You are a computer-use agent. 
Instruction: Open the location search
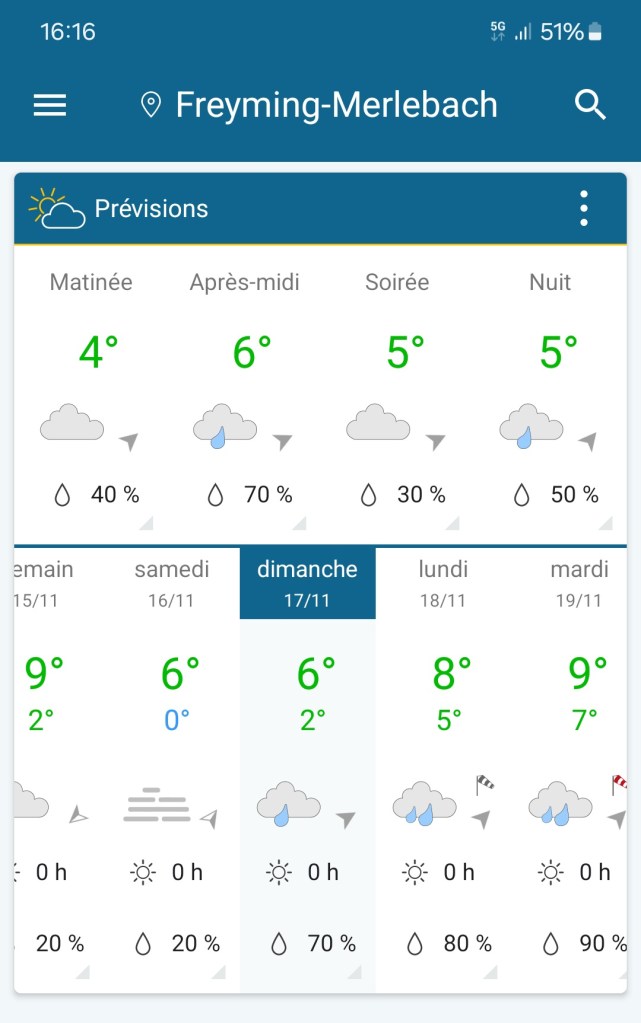click(x=590, y=105)
